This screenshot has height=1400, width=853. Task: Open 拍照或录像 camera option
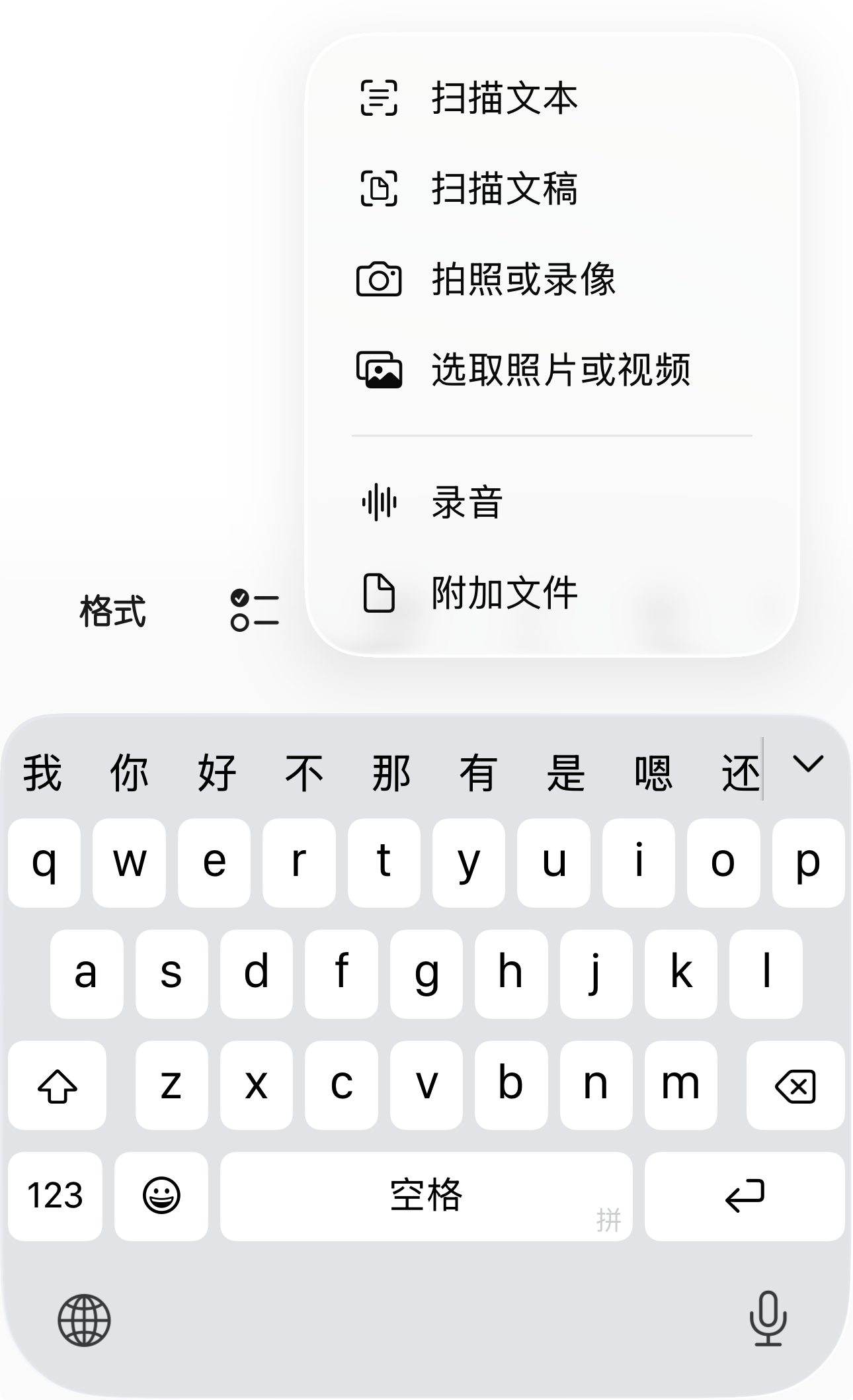click(552, 279)
